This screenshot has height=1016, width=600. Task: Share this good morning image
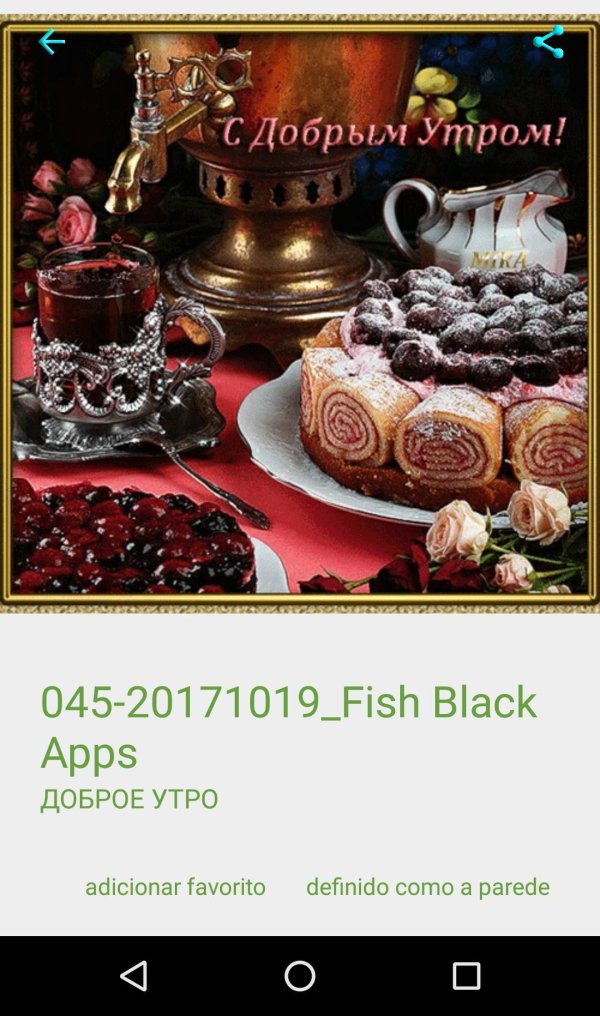pos(548,42)
